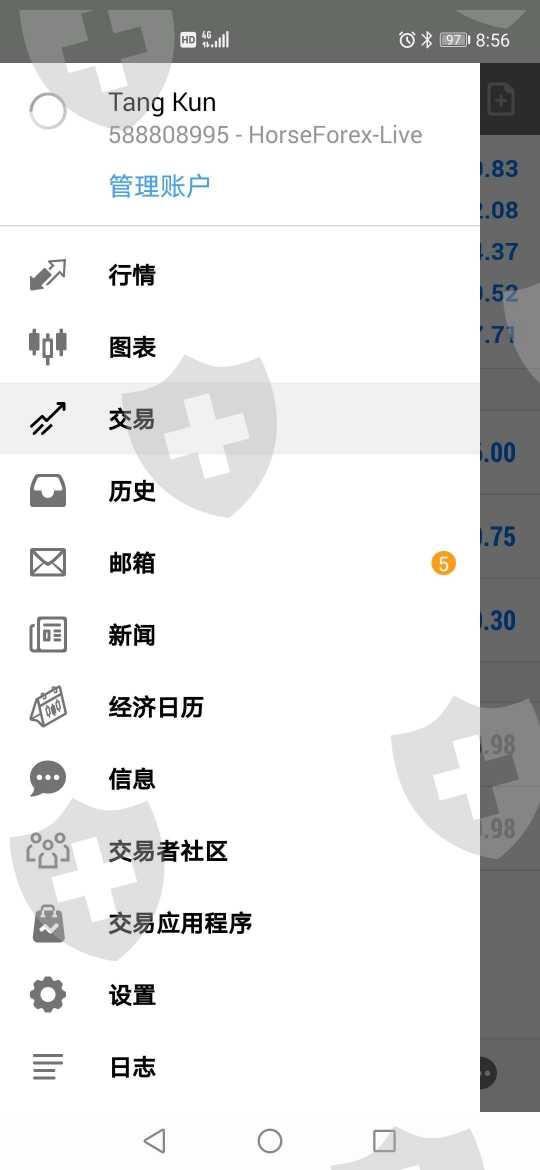
Task: Go to 图表 charts
Action: pyautogui.click(x=239, y=347)
